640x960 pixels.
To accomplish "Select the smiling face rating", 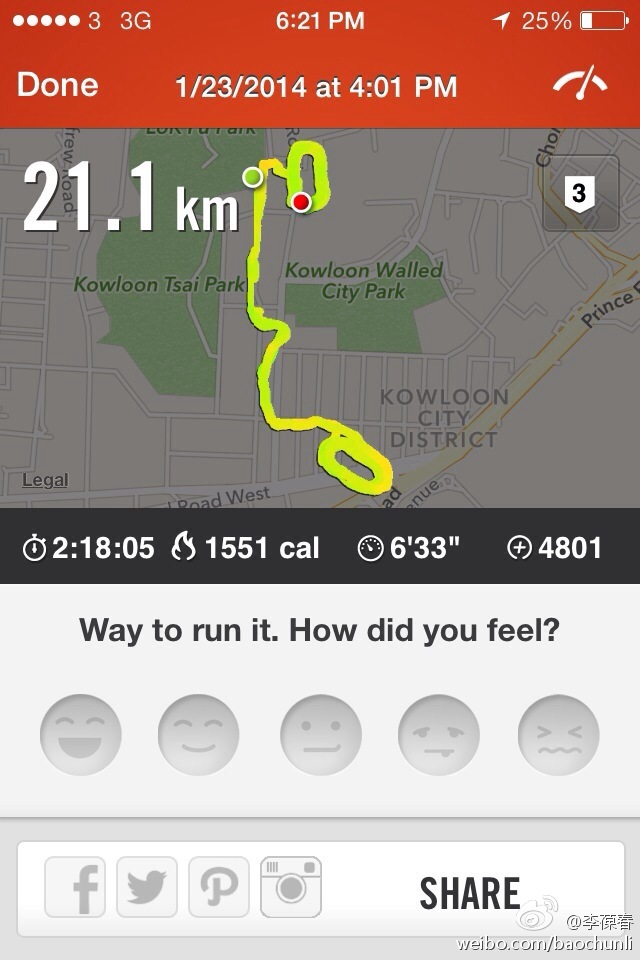I will [199, 735].
